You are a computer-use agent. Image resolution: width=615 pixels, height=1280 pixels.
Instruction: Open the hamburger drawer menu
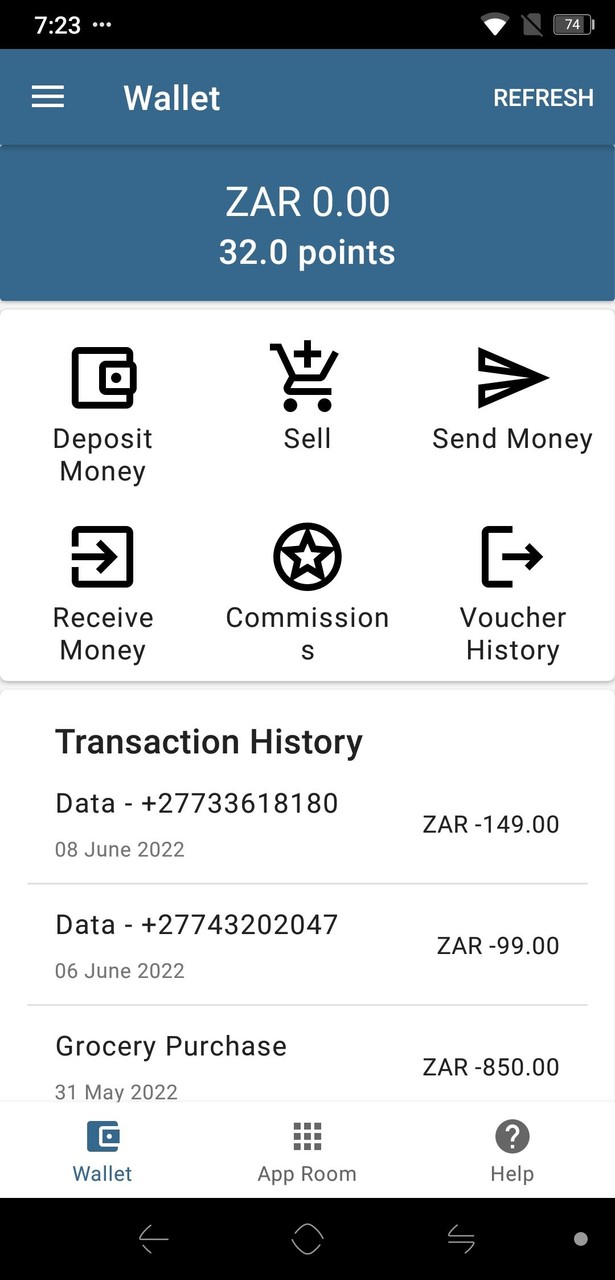[48, 97]
